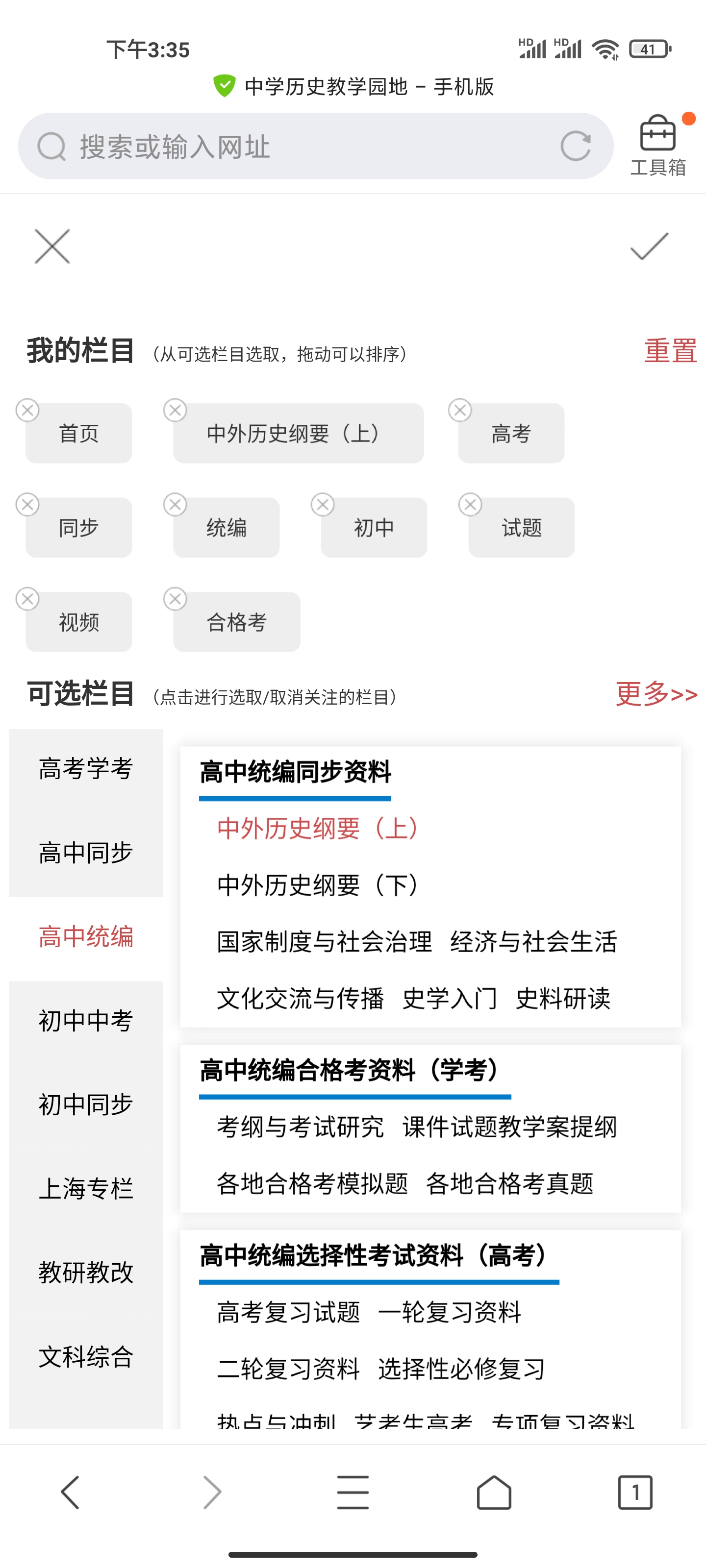Image resolution: width=706 pixels, height=1568 pixels.
Task: Open 更多>> for more columns
Action: tap(656, 694)
